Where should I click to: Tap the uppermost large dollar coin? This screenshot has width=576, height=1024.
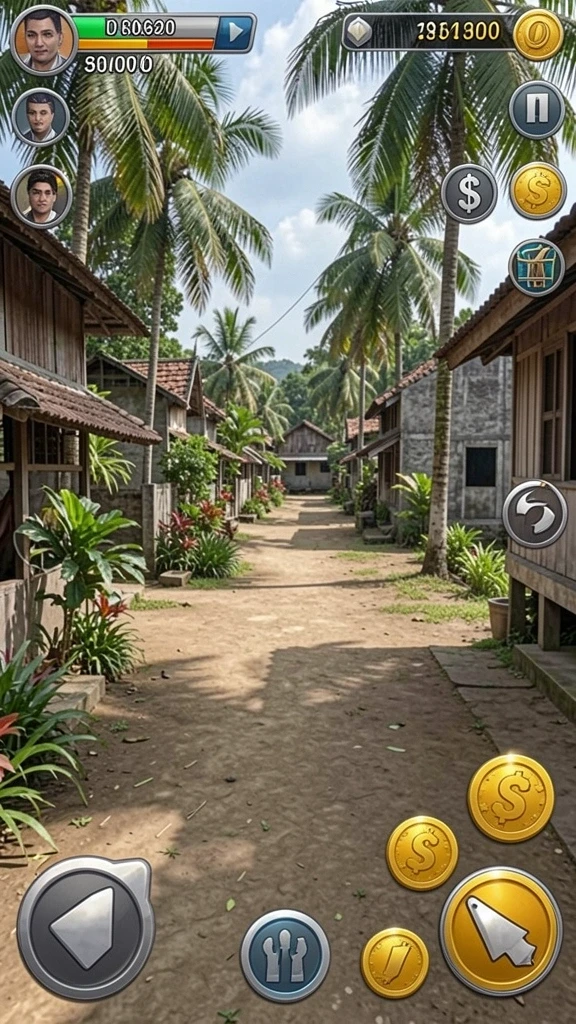(511, 798)
